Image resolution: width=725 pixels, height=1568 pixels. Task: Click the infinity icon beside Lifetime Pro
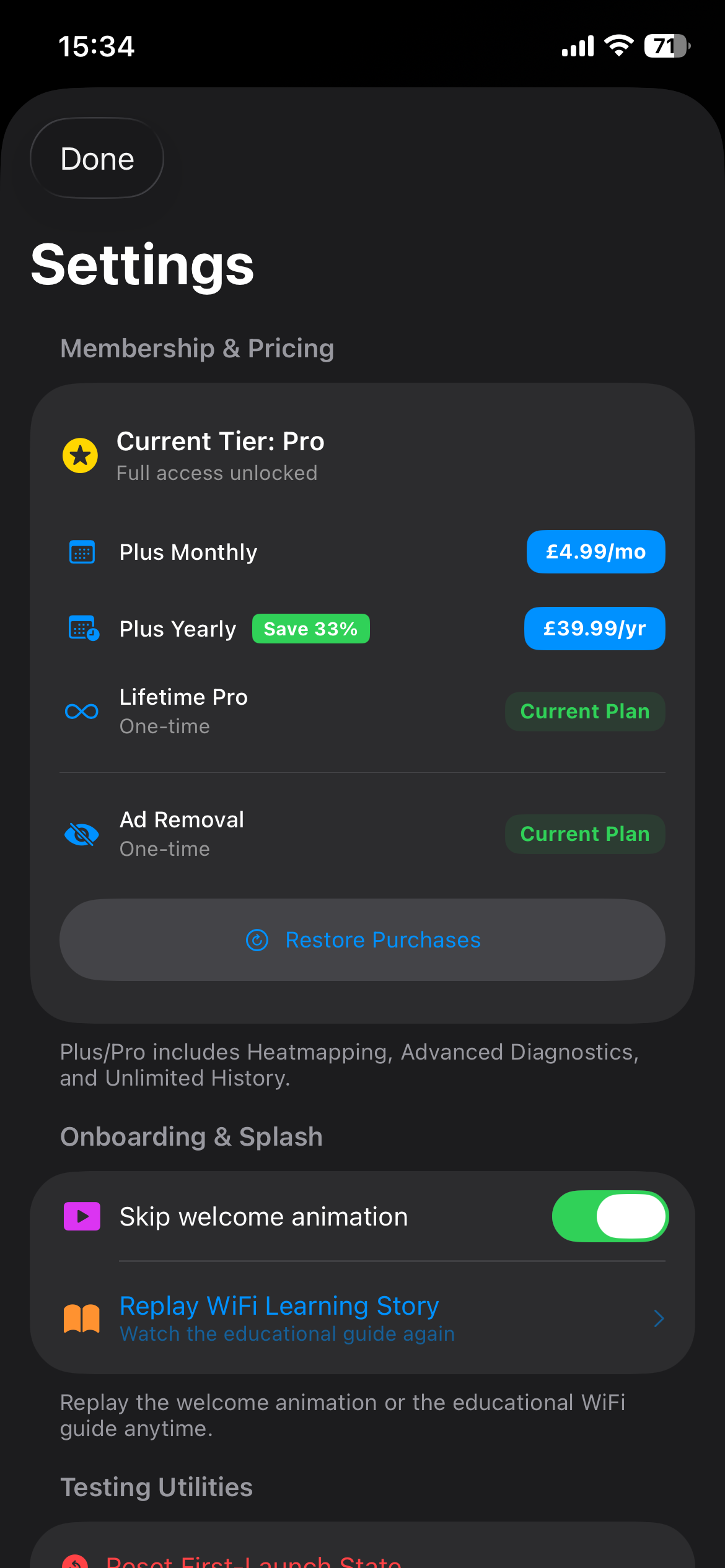pos(82,711)
